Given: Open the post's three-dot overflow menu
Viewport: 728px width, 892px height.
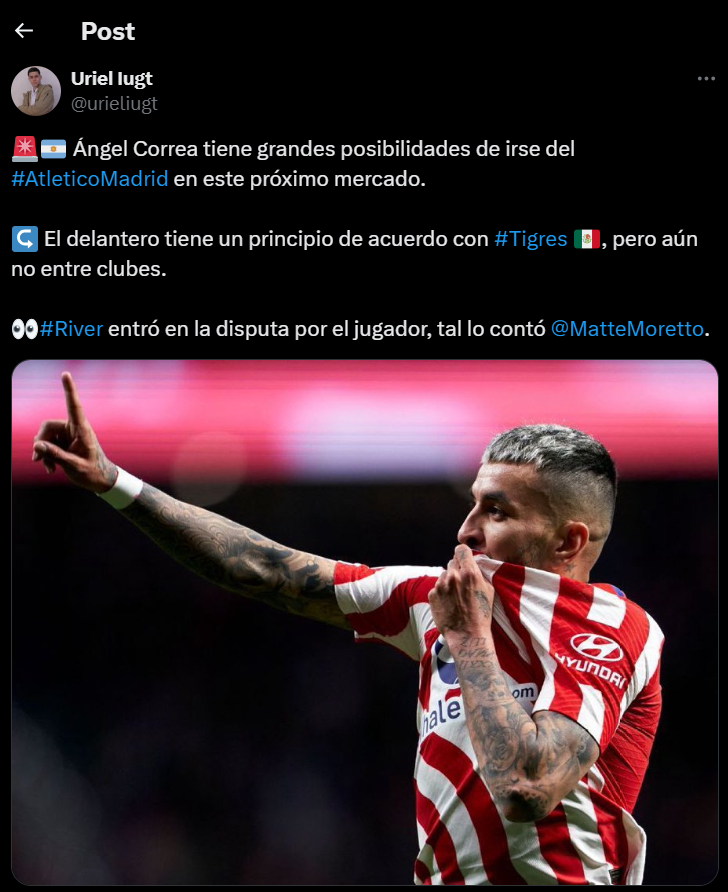Looking at the screenshot, I should coord(705,79).
